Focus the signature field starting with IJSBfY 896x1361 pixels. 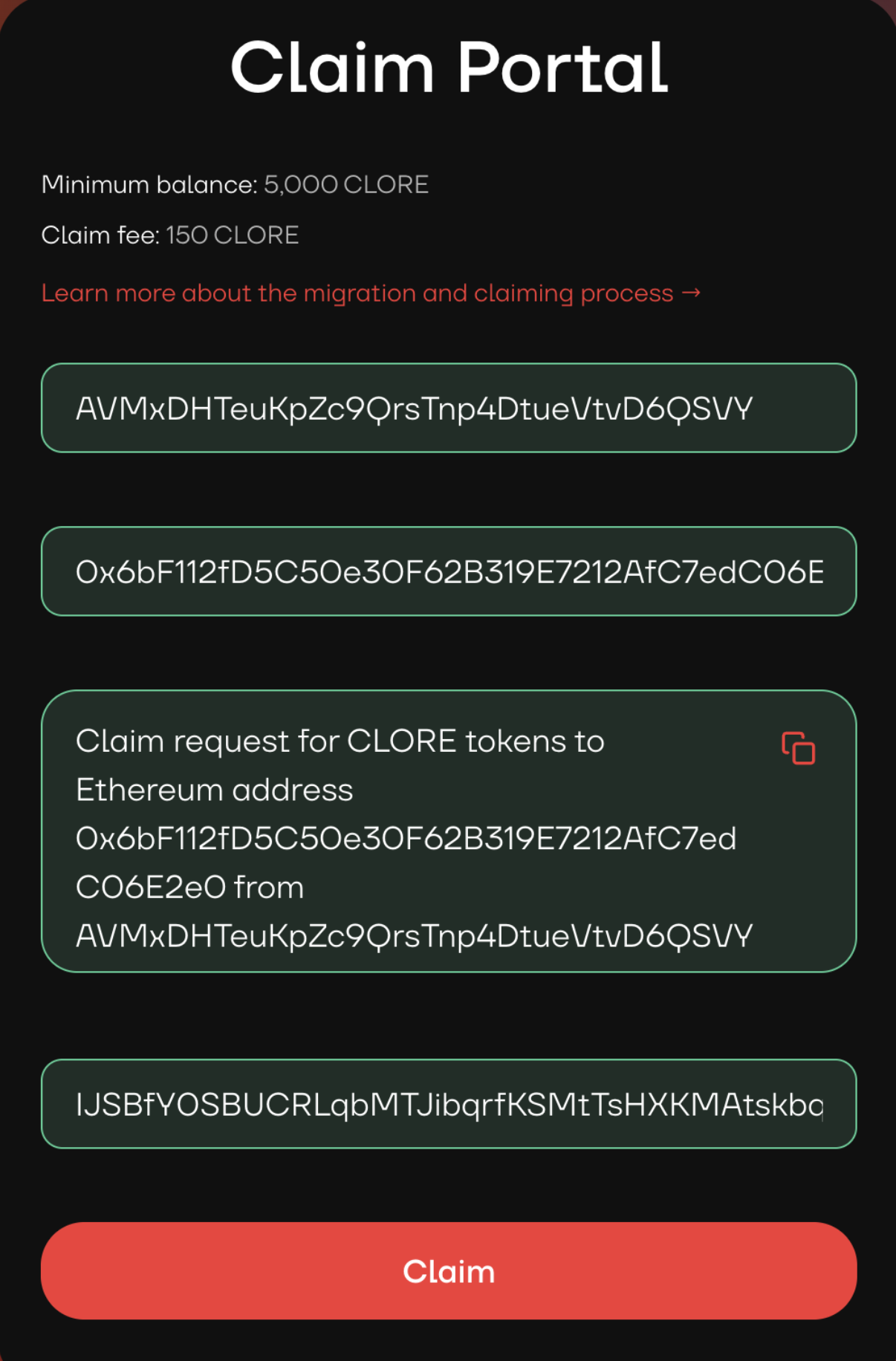[x=449, y=1105]
